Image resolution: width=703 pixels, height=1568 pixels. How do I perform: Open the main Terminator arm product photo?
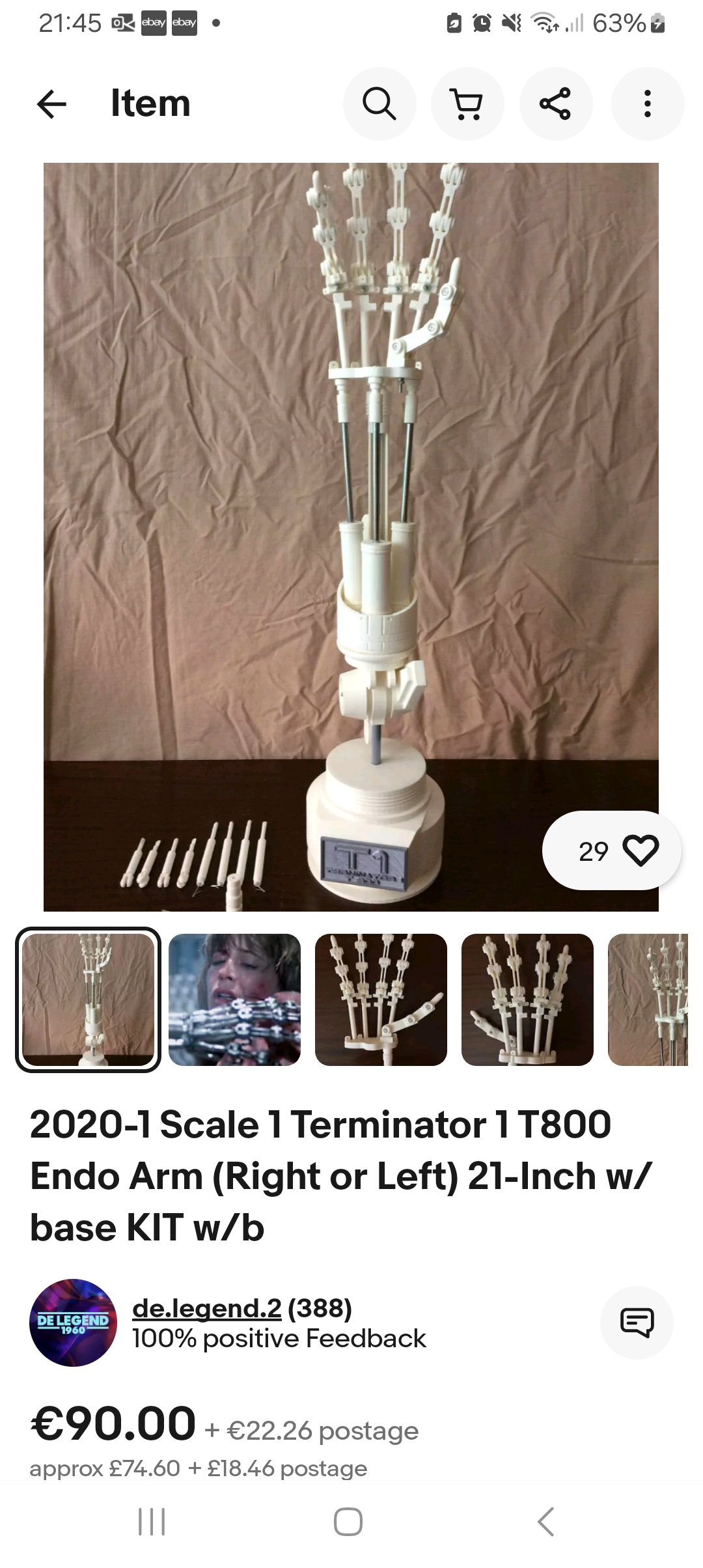(351, 537)
